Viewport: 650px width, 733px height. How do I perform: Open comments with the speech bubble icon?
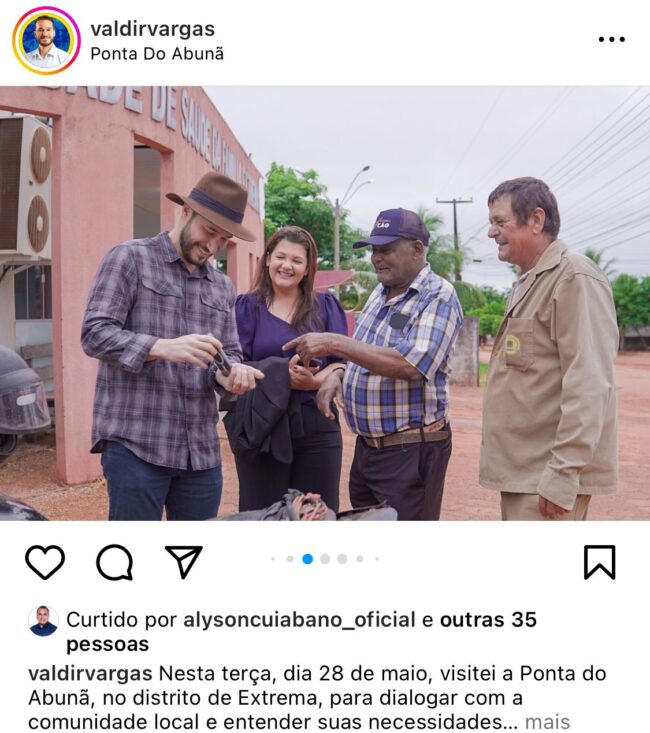click(114, 562)
